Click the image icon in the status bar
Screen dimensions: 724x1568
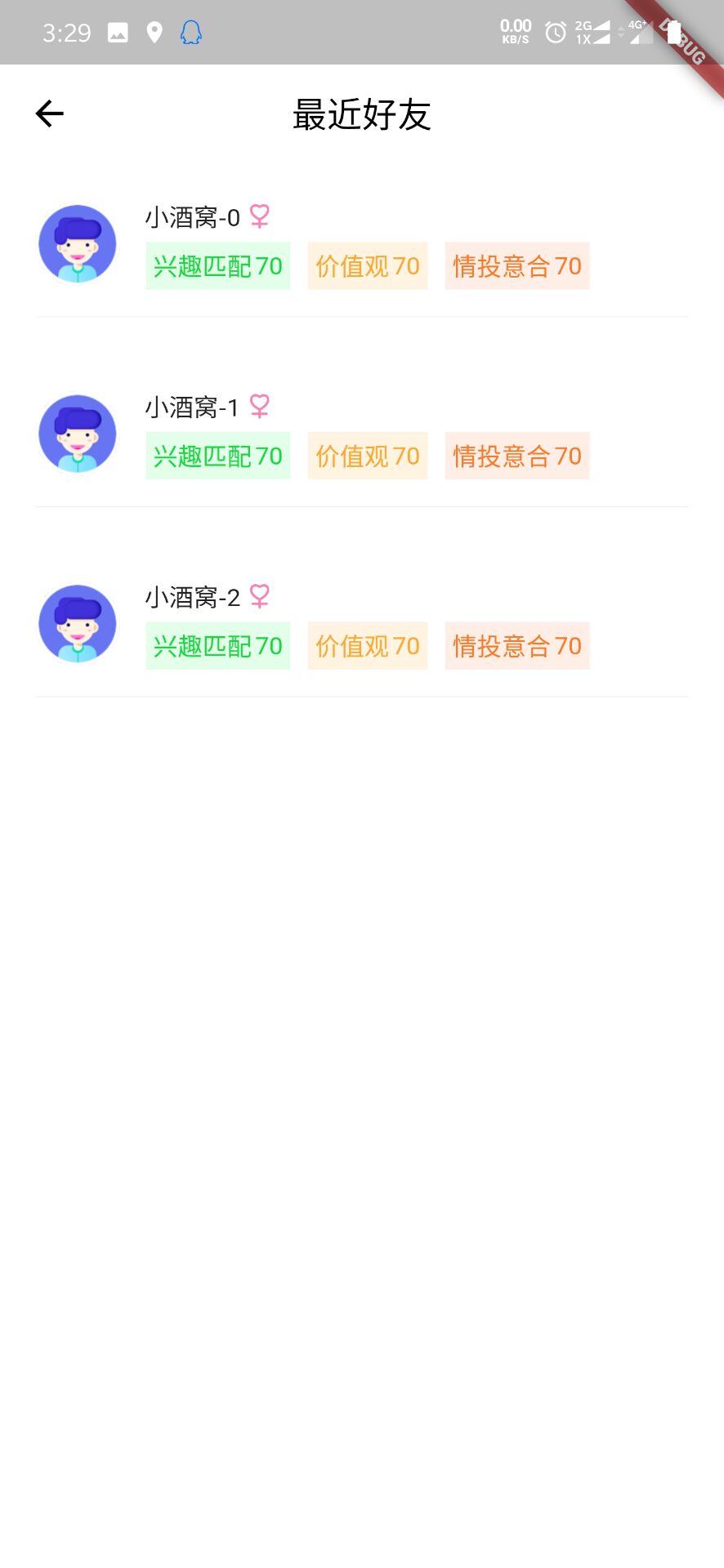click(x=117, y=33)
